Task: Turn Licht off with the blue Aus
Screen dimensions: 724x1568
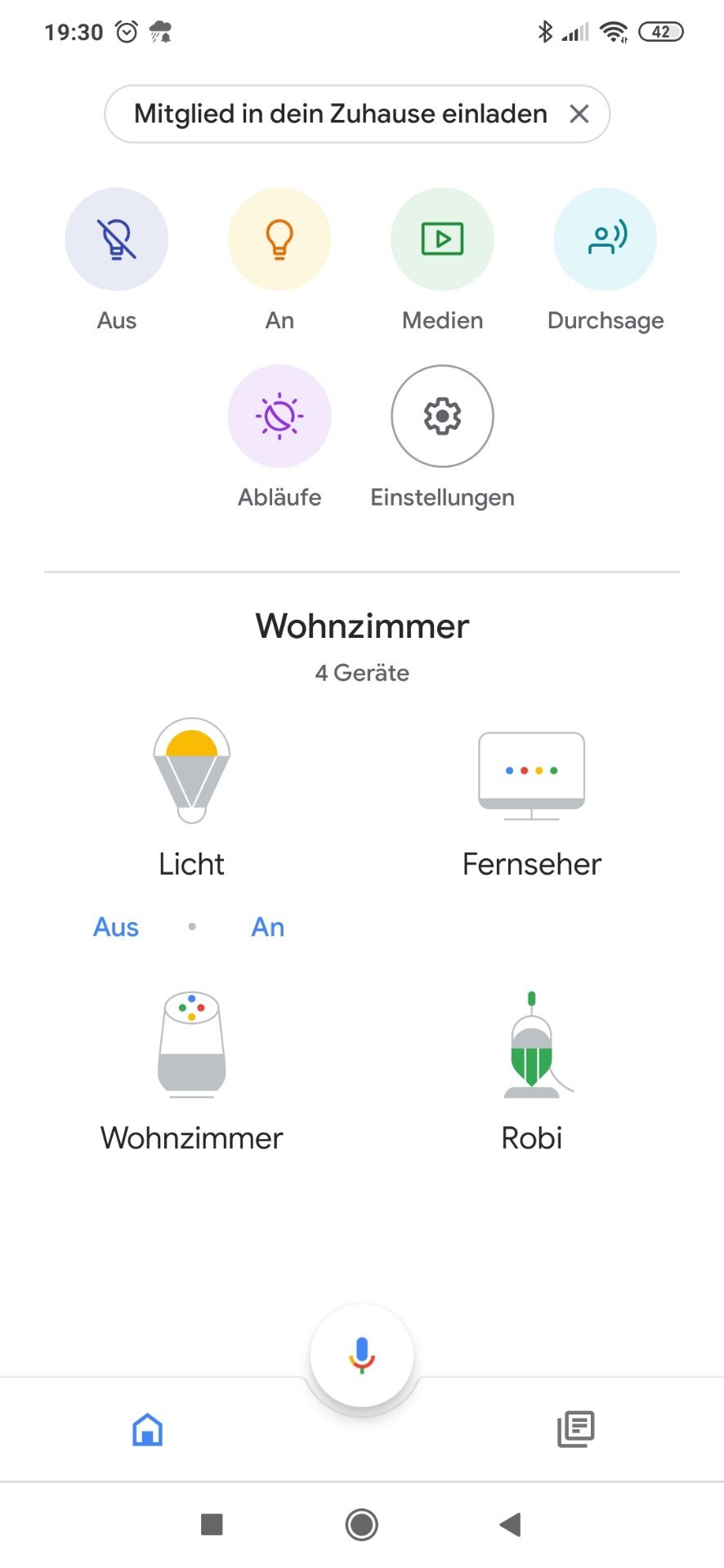Action: click(x=116, y=927)
